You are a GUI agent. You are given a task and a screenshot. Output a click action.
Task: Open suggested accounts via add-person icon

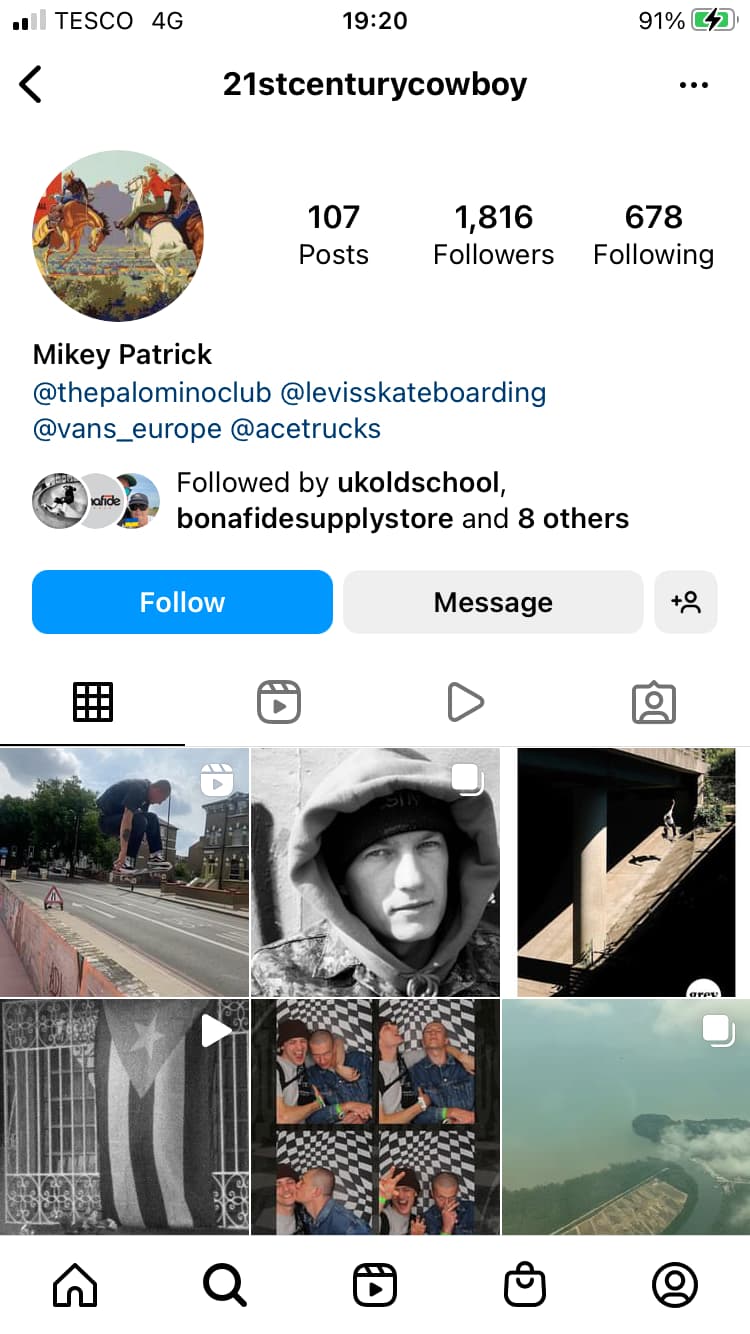(686, 602)
